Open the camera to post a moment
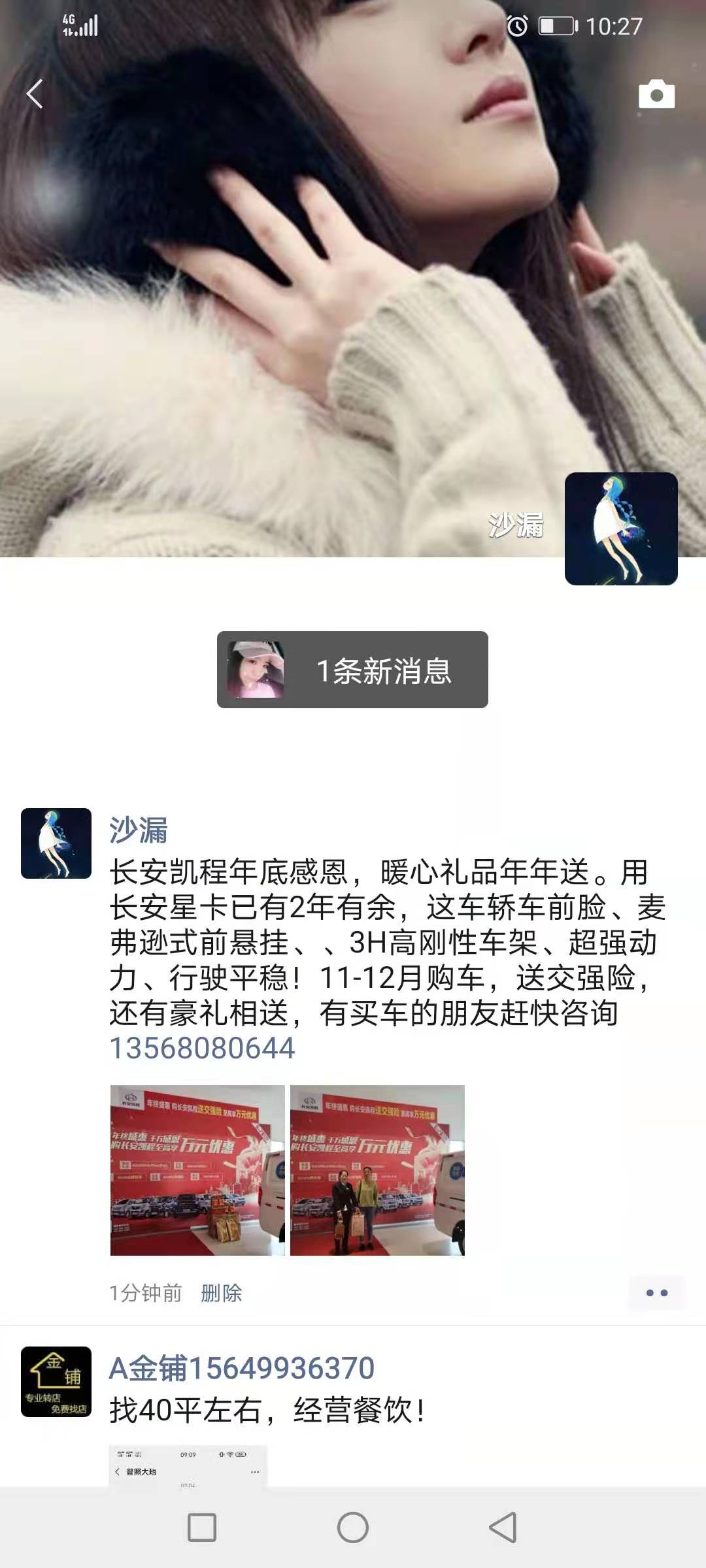Screen dimensions: 706x1568 656,95
